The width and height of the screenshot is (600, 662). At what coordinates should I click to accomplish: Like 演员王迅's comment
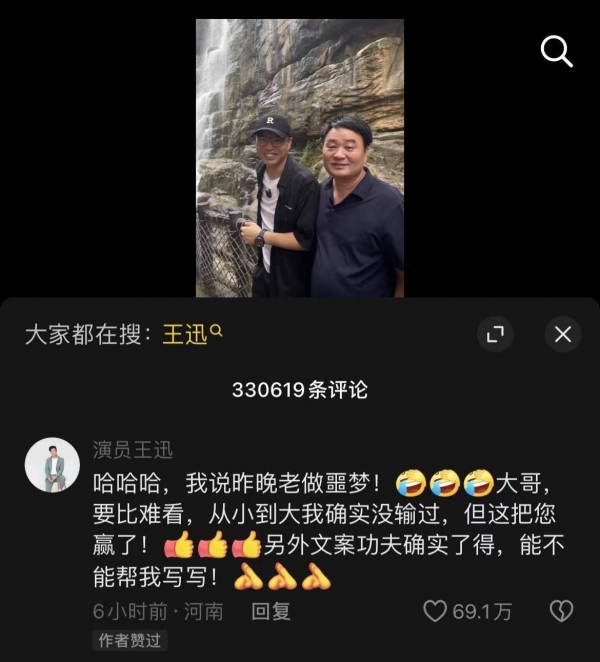(x=434, y=611)
